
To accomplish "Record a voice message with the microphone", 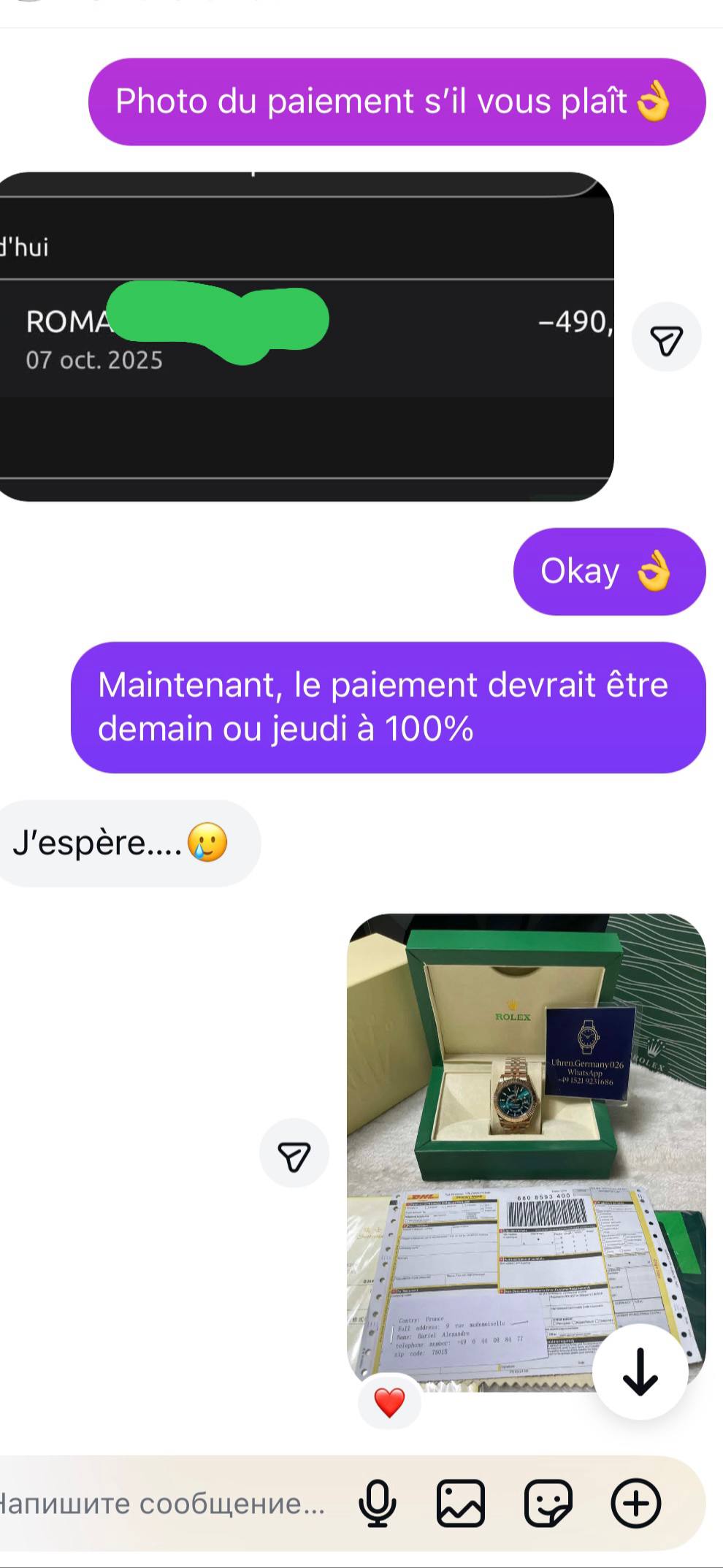I will pos(378,1504).
